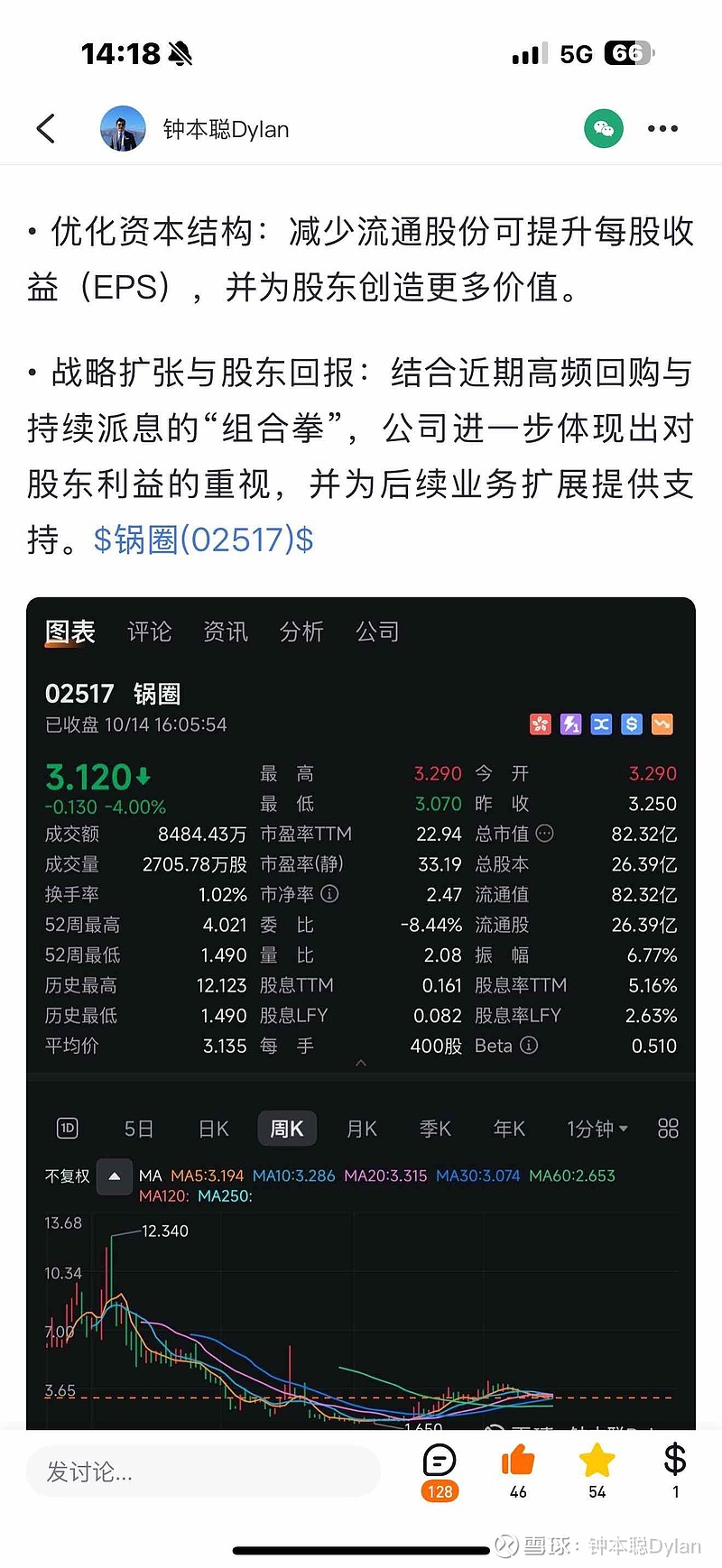Open the WeChat share icon in the header
722x1568 pixels.
(x=603, y=128)
